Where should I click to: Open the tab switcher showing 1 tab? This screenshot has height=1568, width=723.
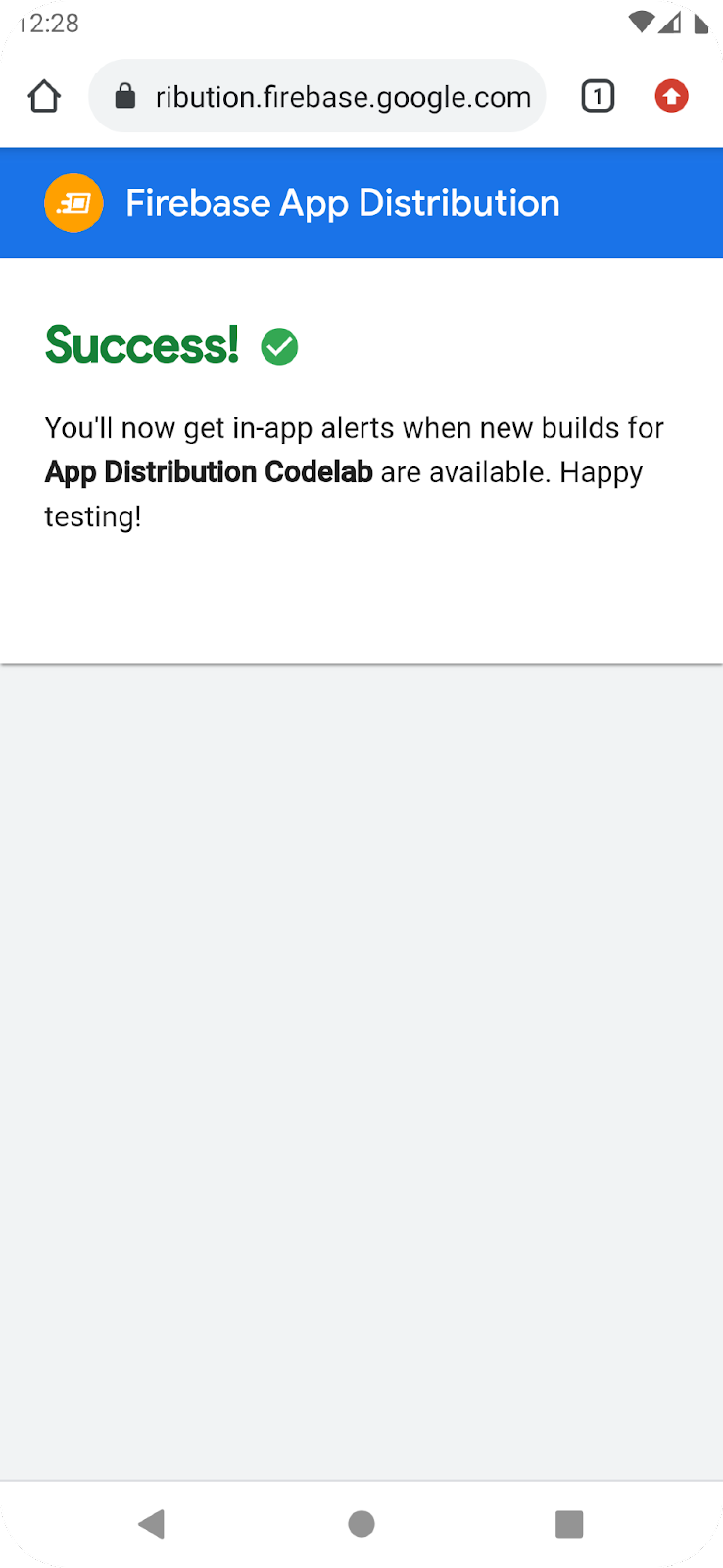point(598,97)
